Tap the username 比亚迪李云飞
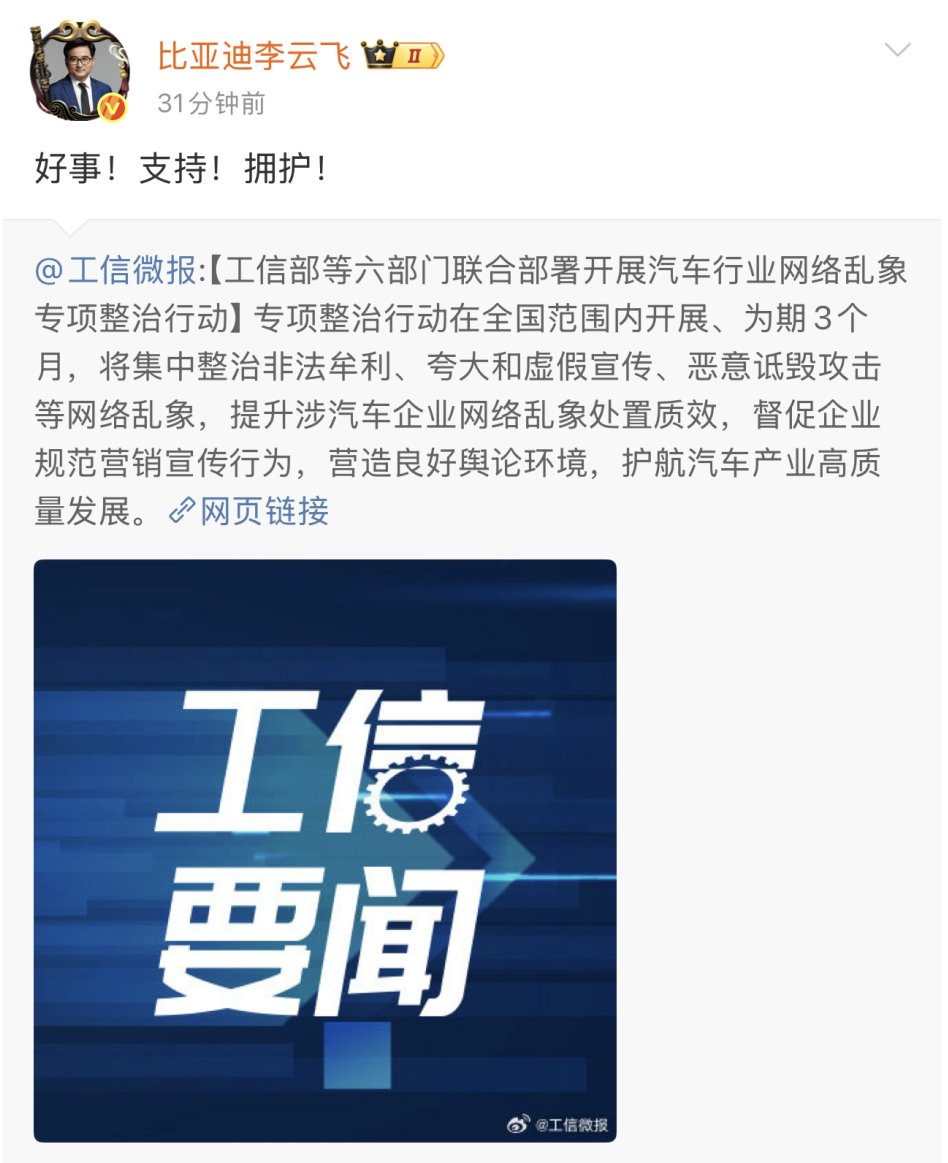 (x=254, y=55)
